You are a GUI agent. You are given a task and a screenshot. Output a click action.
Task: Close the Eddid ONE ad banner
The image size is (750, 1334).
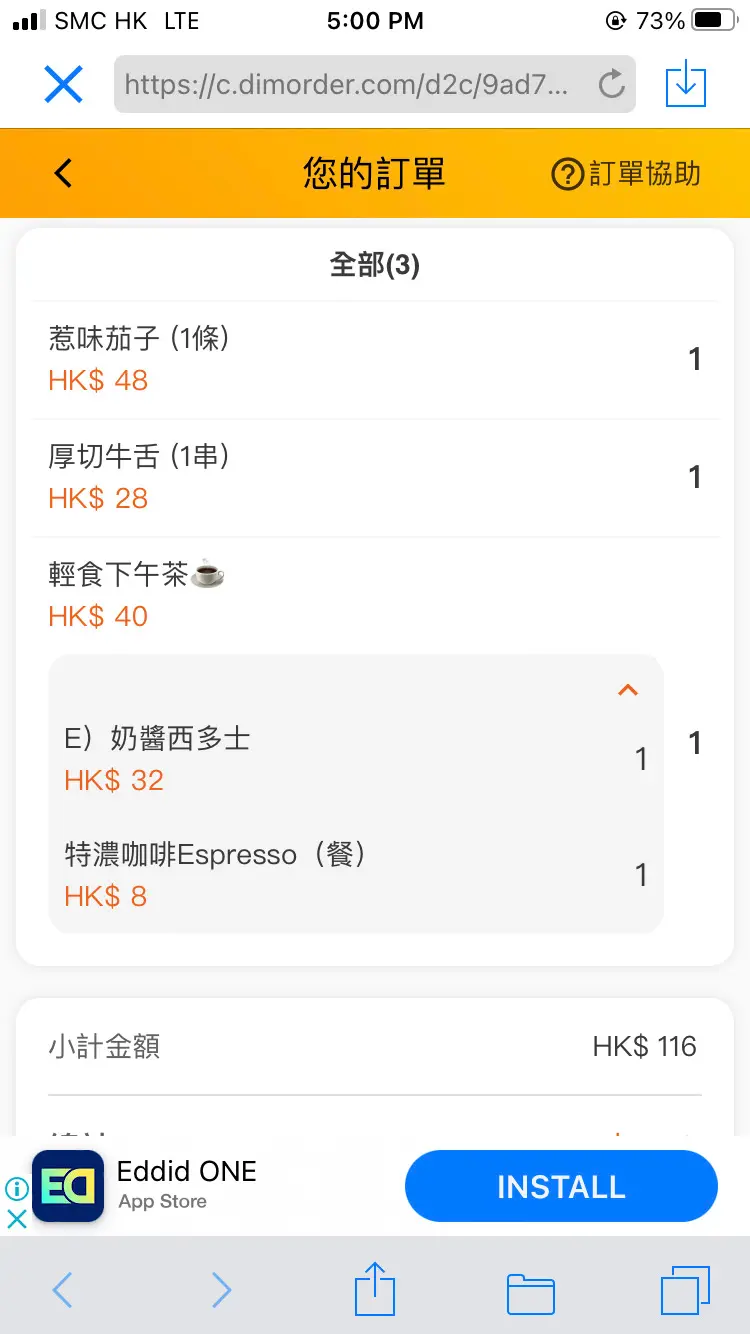pyautogui.click(x=17, y=1218)
